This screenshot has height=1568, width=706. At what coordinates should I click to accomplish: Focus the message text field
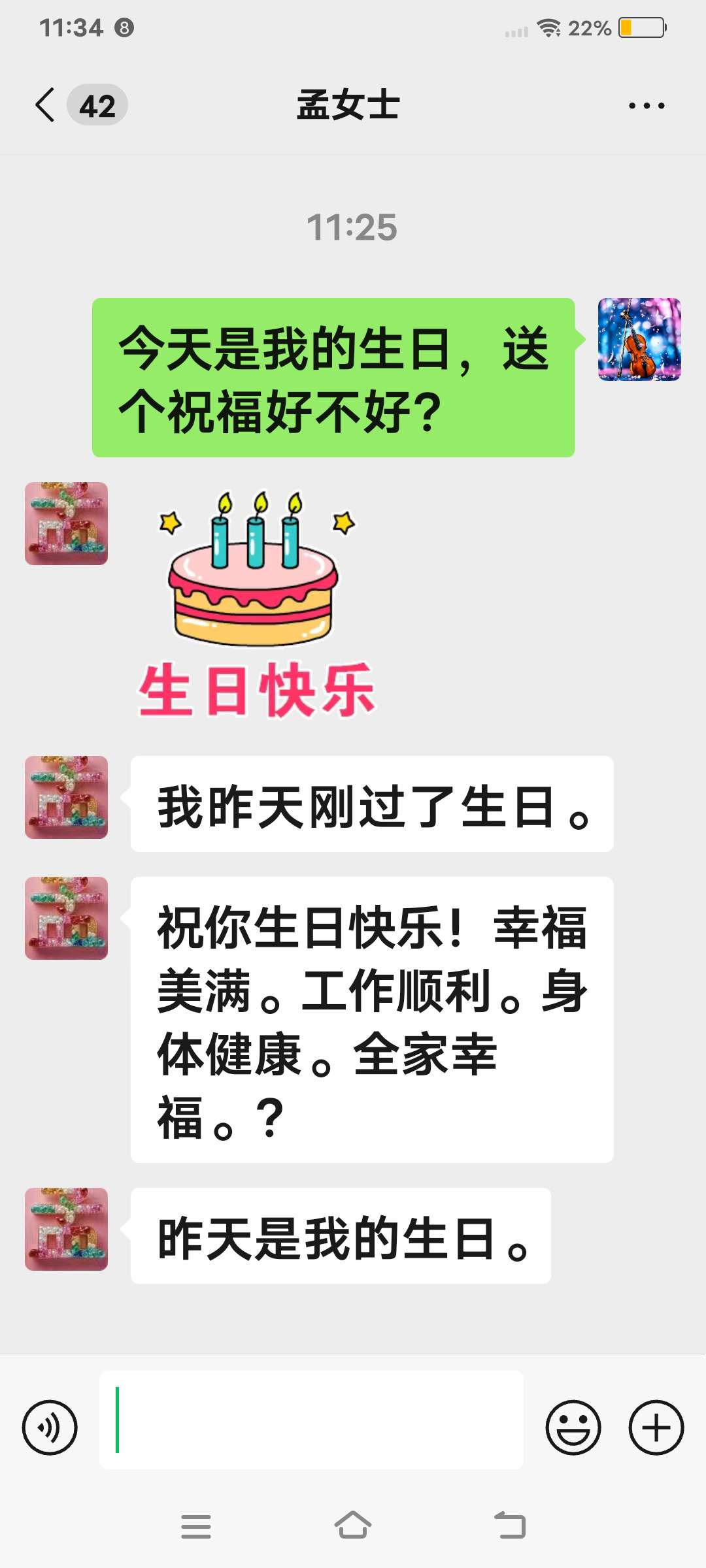(311, 1420)
